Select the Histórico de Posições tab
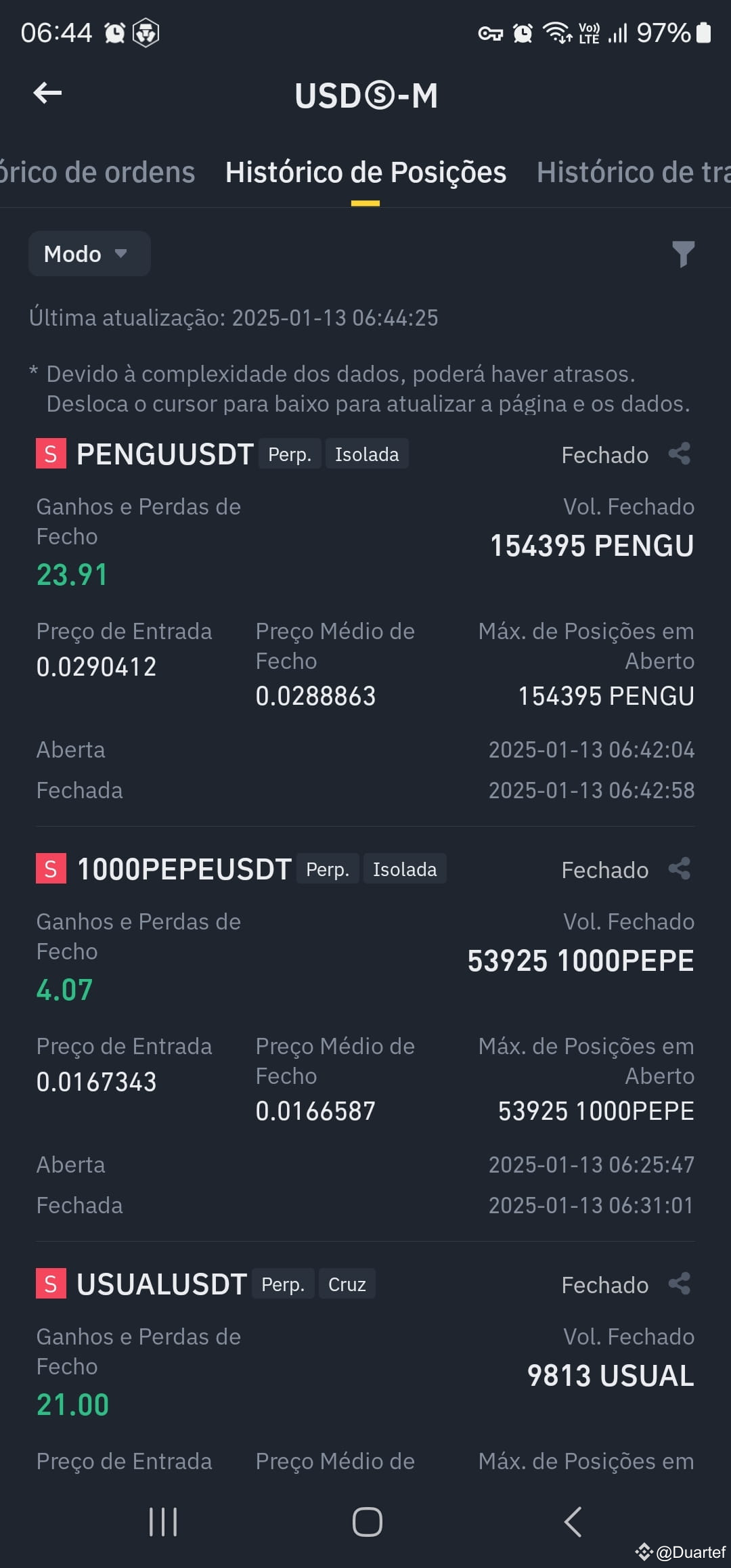Image resolution: width=731 pixels, height=1568 pixels. (x=365, y=172)
